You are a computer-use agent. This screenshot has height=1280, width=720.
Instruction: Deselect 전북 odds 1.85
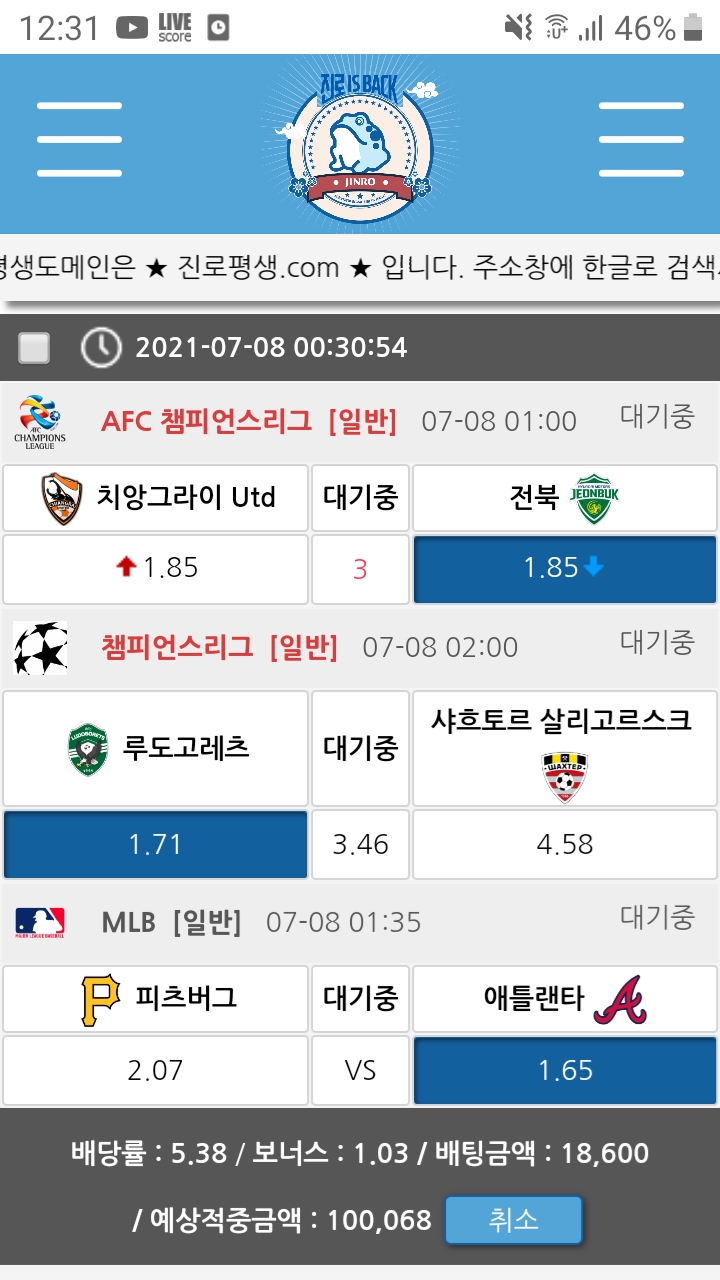[x=565, y=568]
